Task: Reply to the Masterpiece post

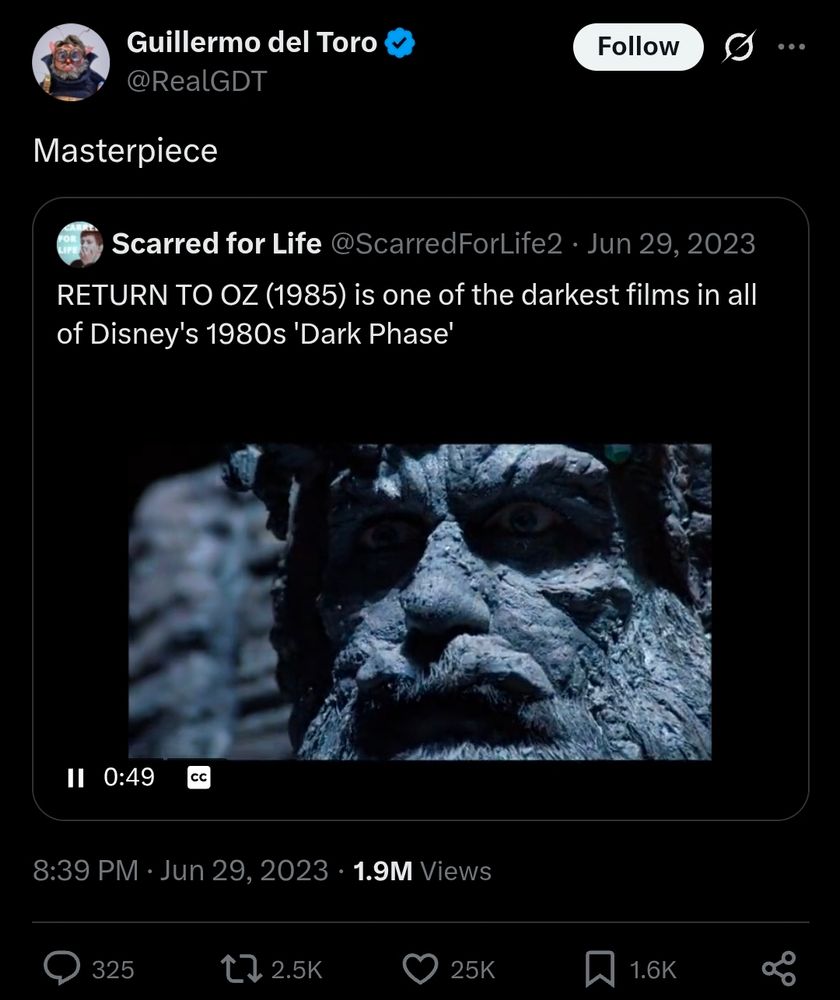Action: click(x=64, y=968)
